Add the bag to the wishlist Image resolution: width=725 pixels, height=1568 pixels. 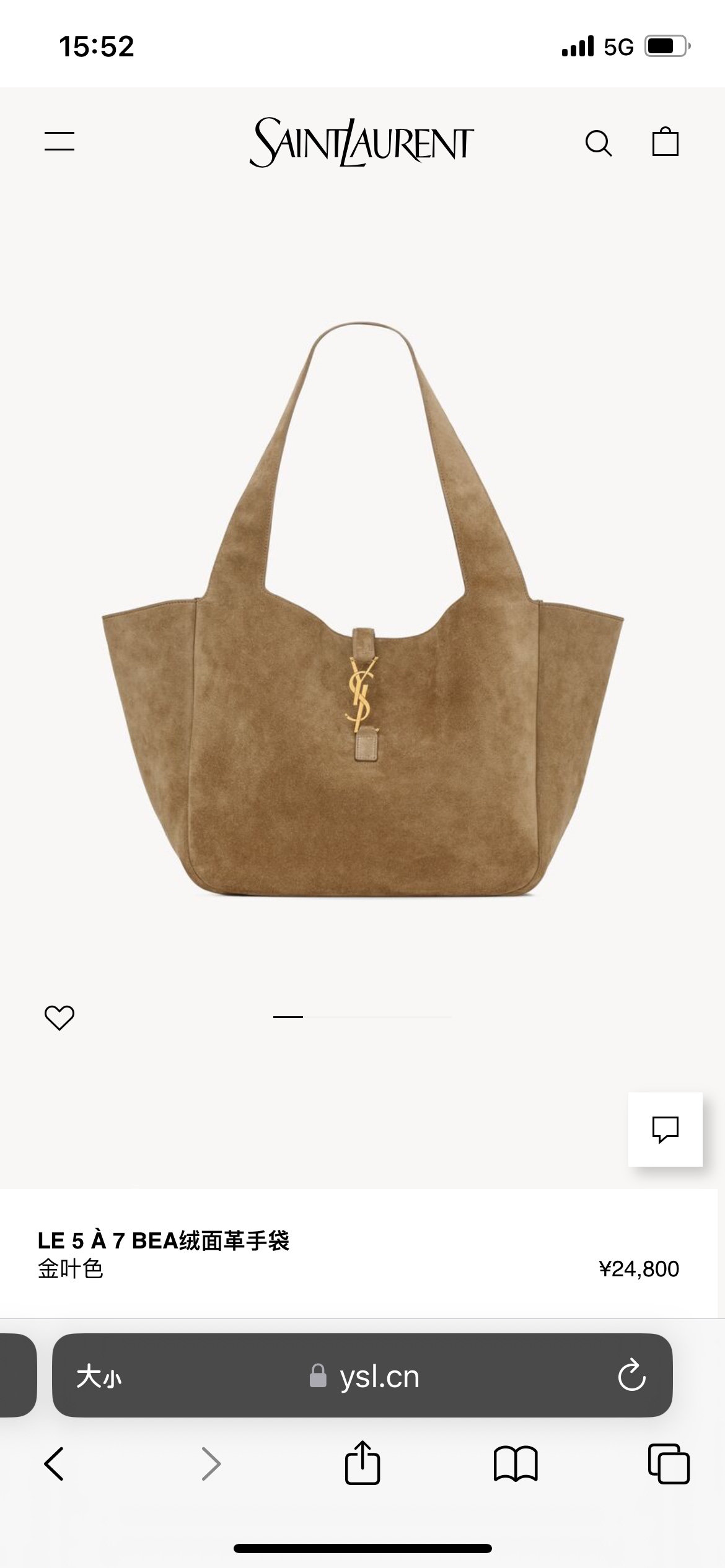[59, 1017]
